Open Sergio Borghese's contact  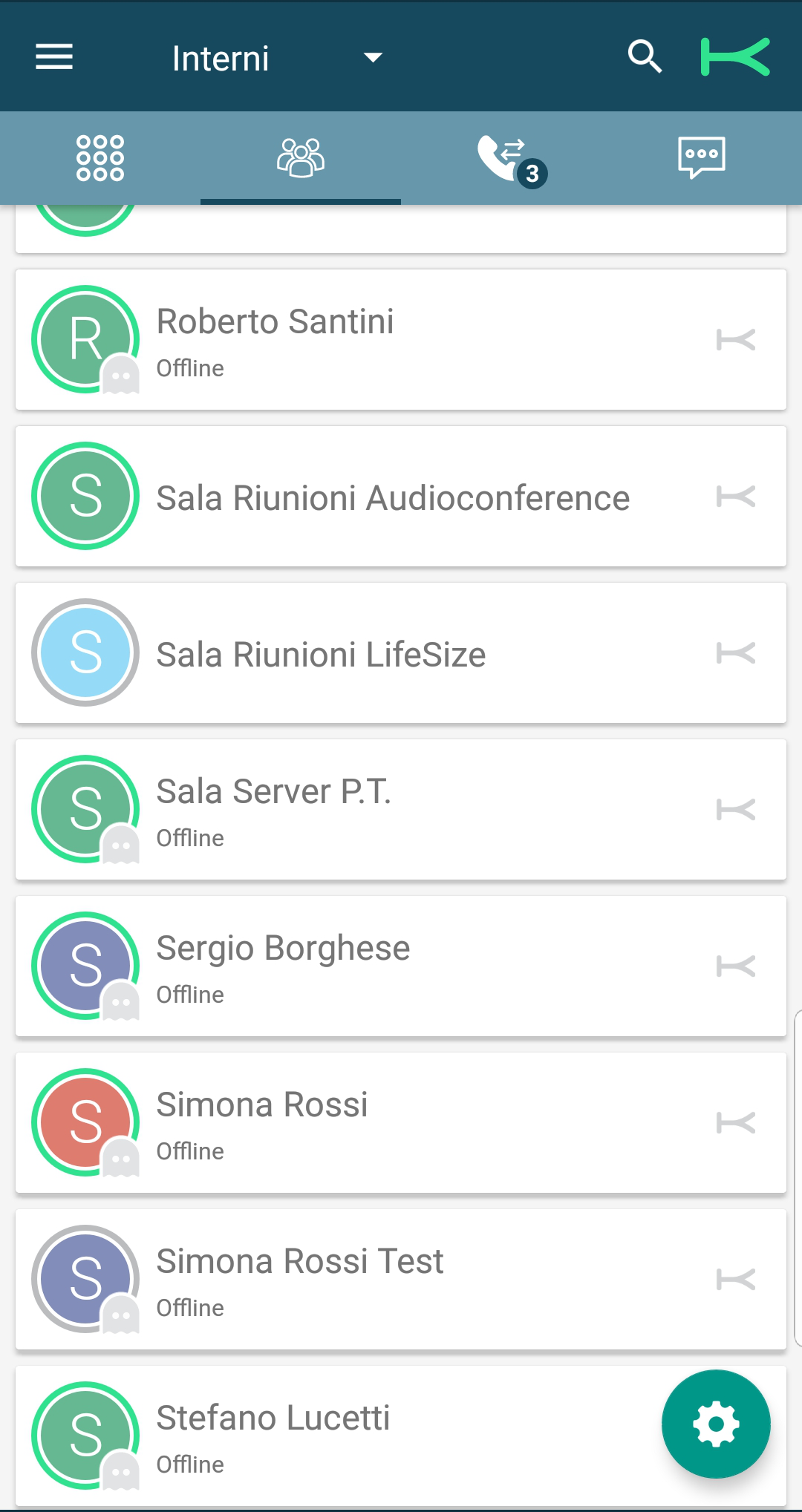coord(401,966)
